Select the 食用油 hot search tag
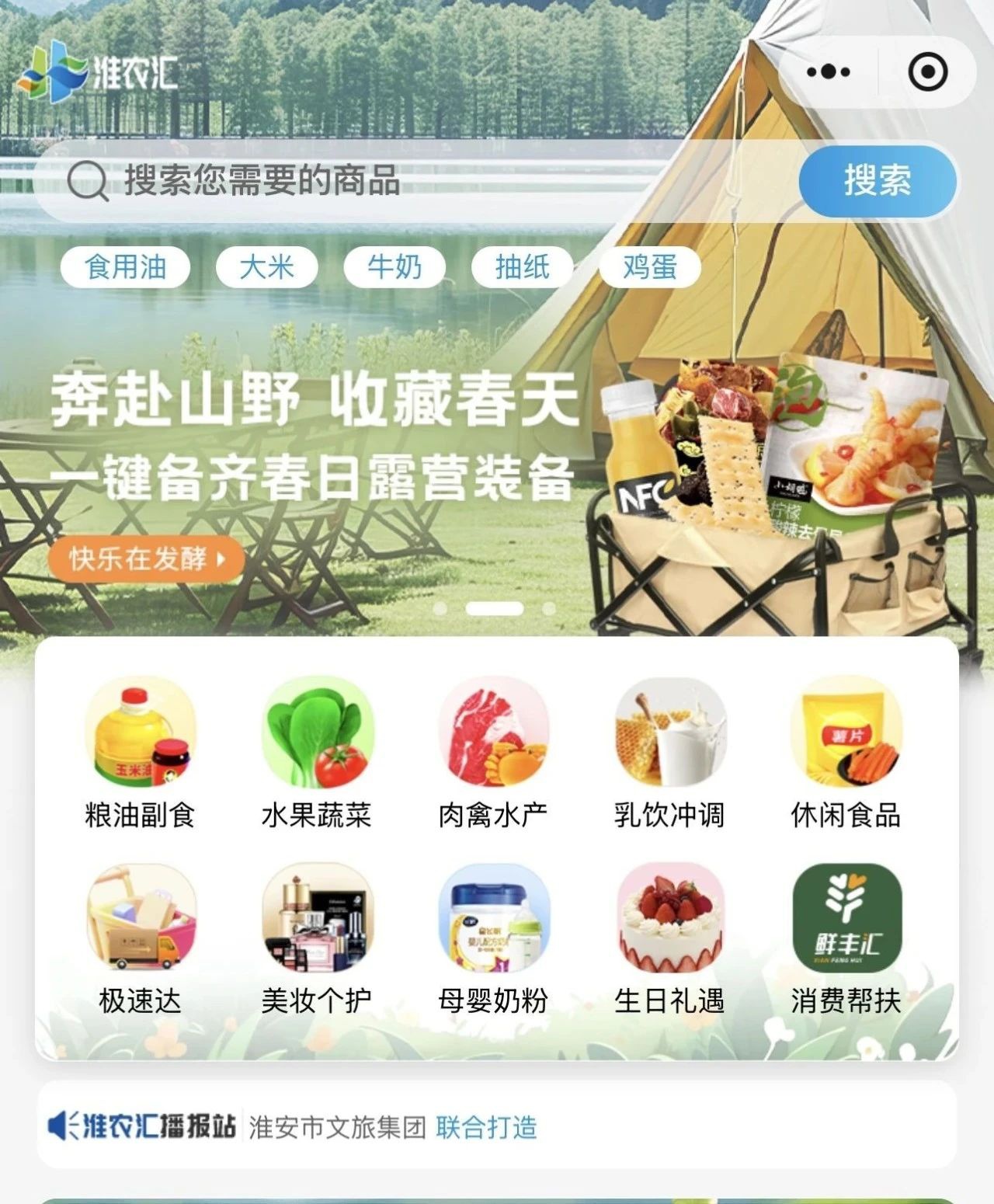Screen dimensions: 994x1204 pyautogui.click(x=124, y=267)
